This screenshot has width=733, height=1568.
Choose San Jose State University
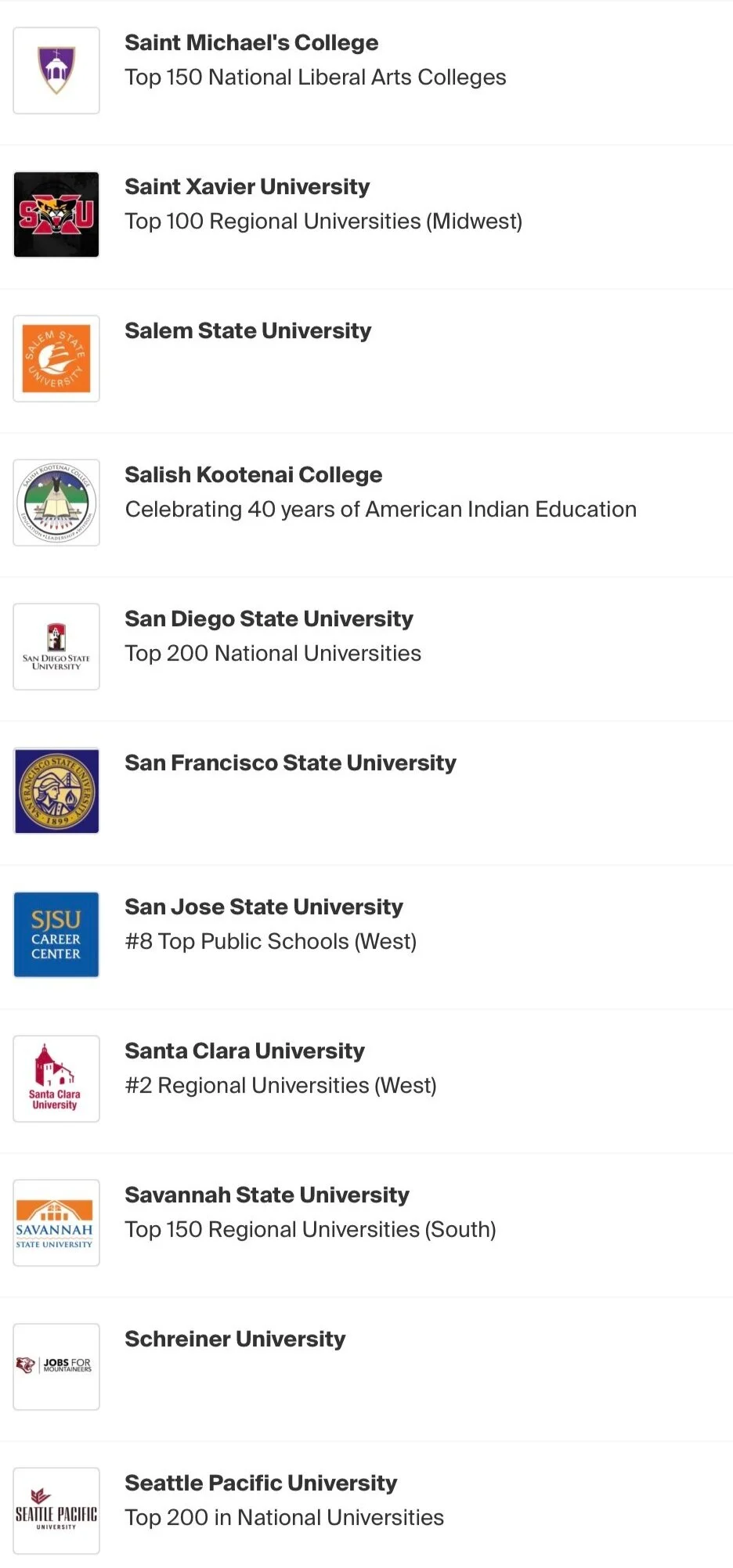pos(264,907)
